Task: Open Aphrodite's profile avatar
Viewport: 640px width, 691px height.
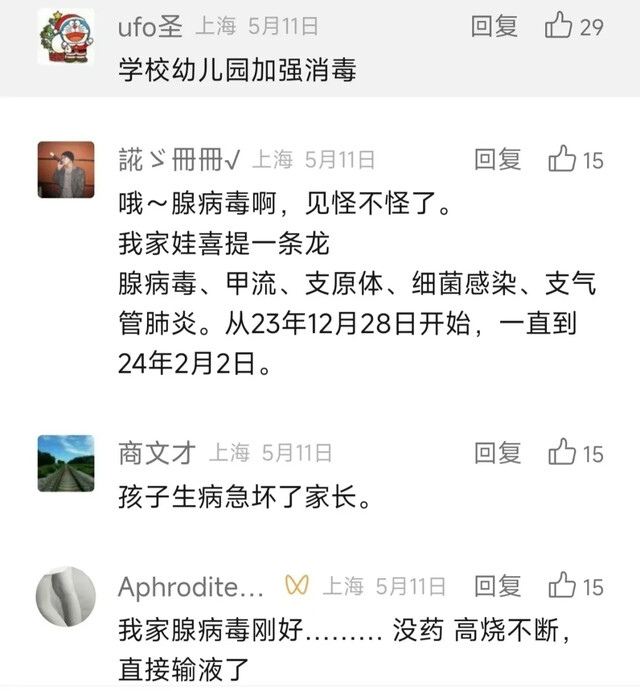Action: coord(66,596)
